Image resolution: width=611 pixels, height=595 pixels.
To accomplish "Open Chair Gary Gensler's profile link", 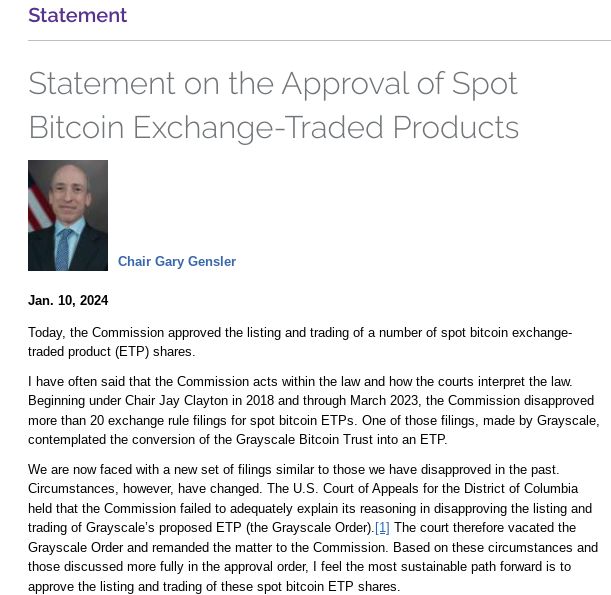I will point(177,261).
